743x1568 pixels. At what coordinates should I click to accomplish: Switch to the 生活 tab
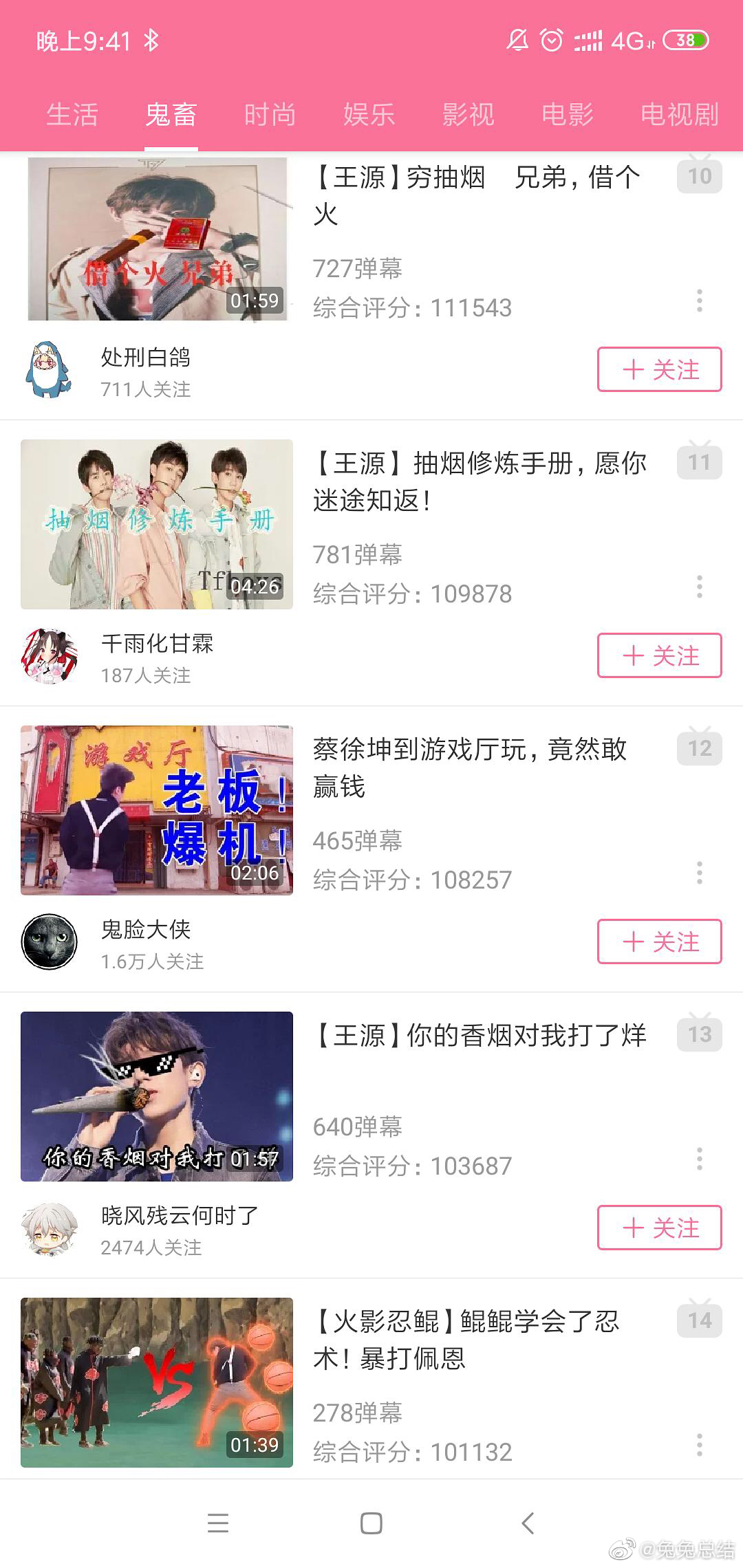click(72, 114)
